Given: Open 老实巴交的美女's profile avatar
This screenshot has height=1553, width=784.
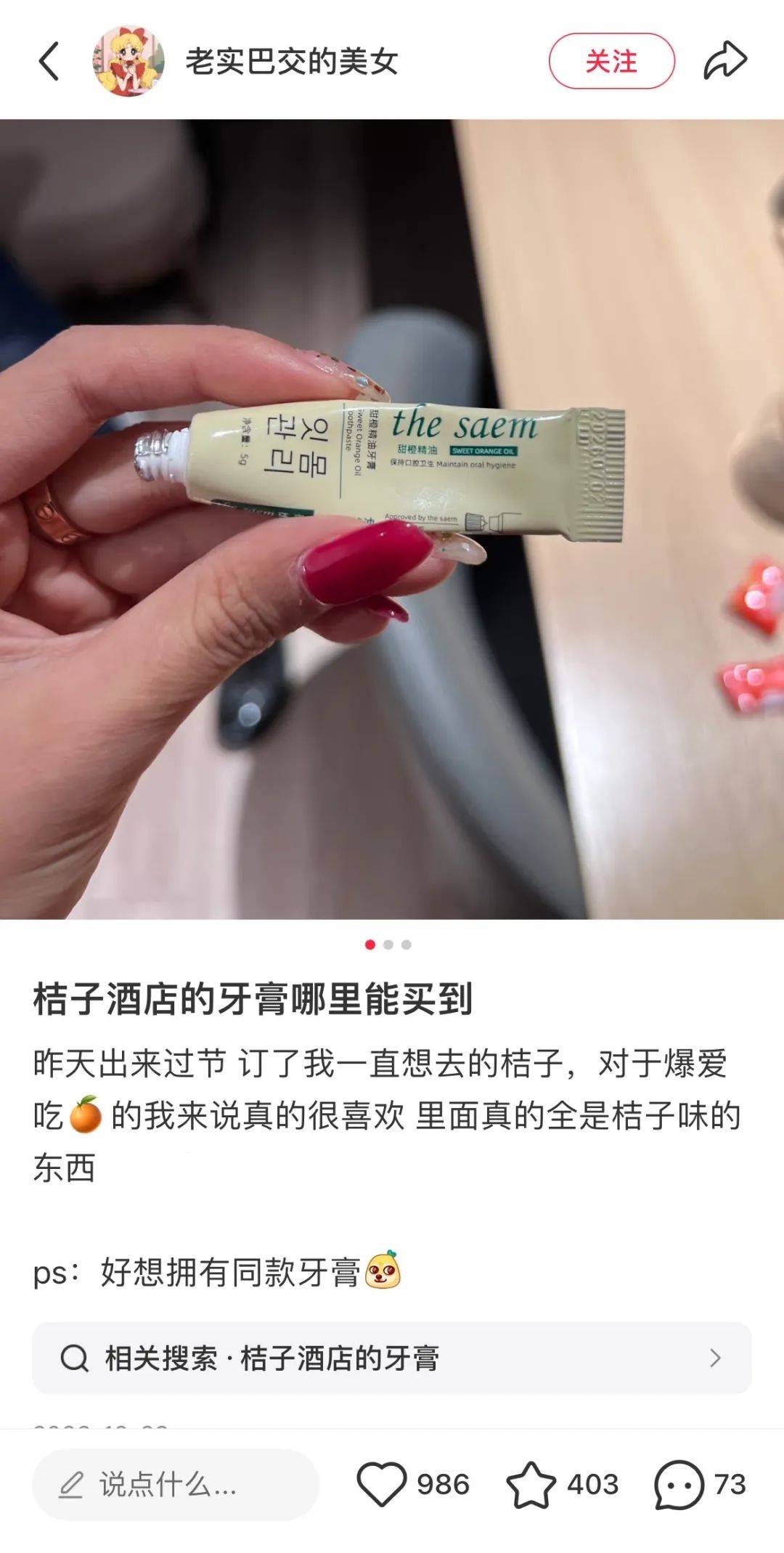Looking at the screenshot, I should (128, 61).
